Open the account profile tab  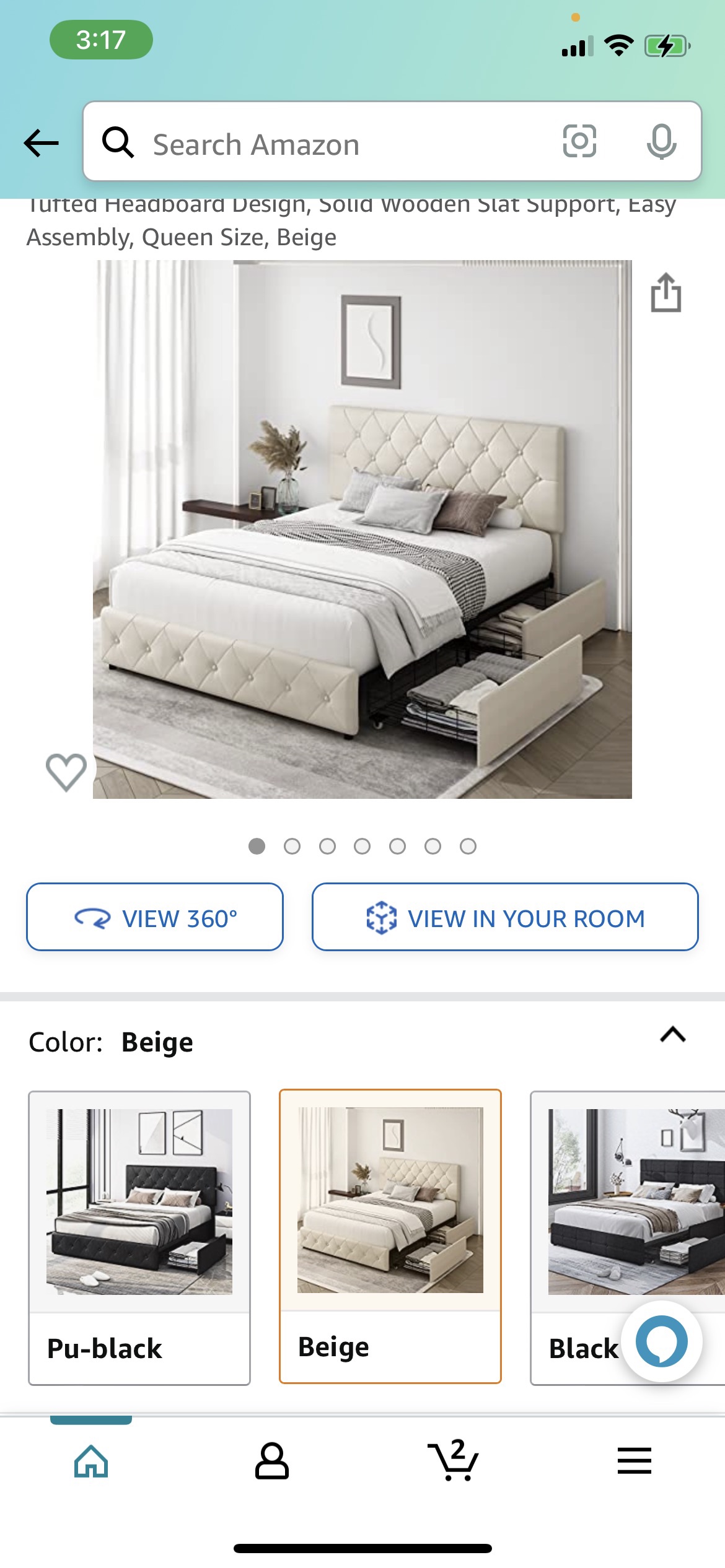click(272, 1461)
